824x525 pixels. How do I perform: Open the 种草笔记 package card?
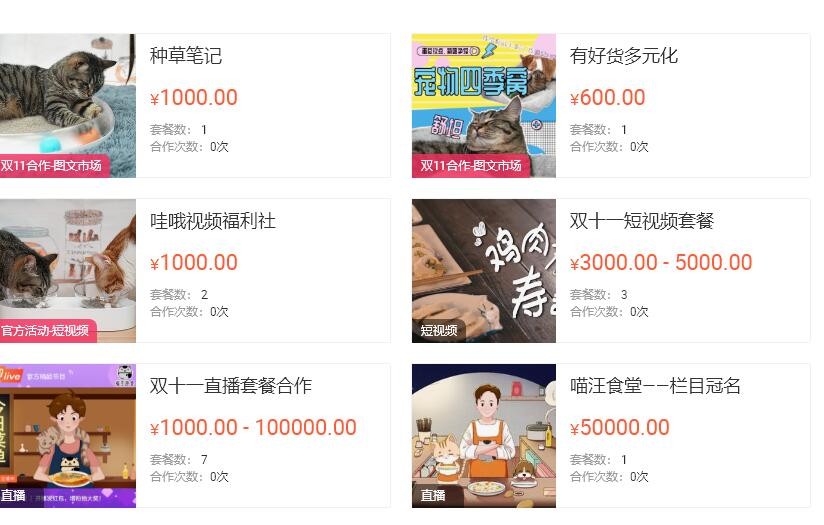click(186, 56)
